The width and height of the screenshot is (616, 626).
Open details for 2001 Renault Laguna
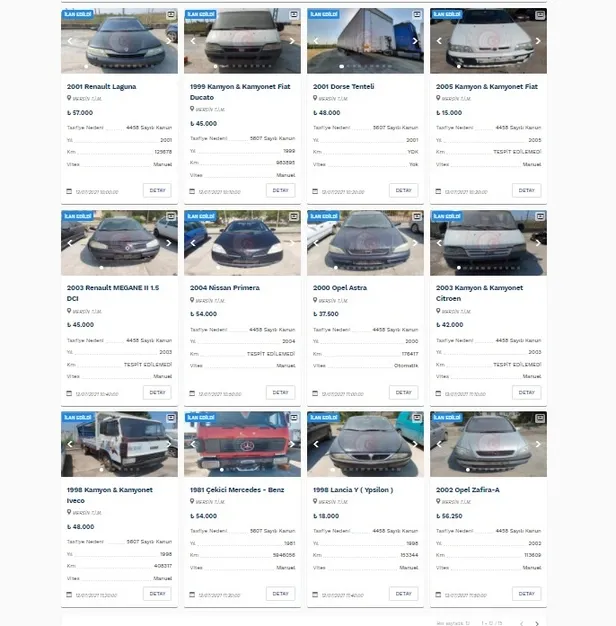[x=157, y=190]
